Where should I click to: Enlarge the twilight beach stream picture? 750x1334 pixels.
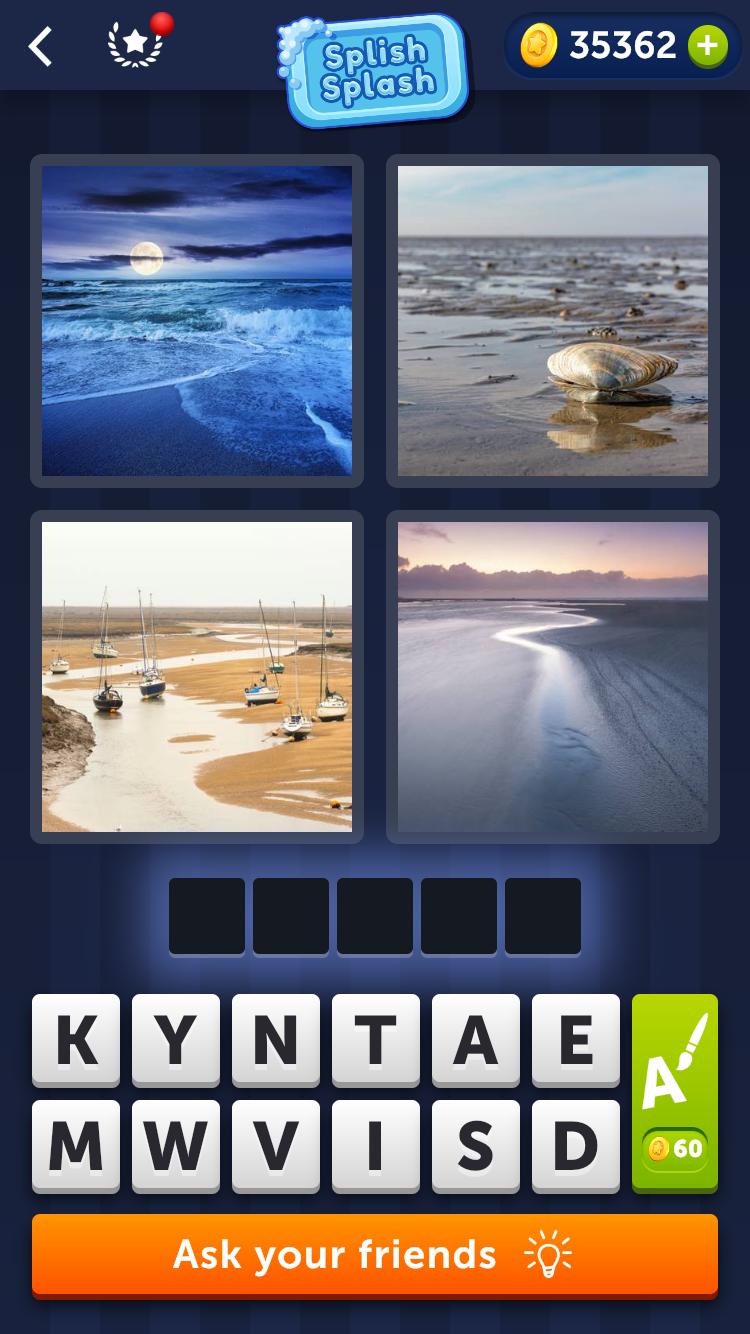(x=553, y=677)
